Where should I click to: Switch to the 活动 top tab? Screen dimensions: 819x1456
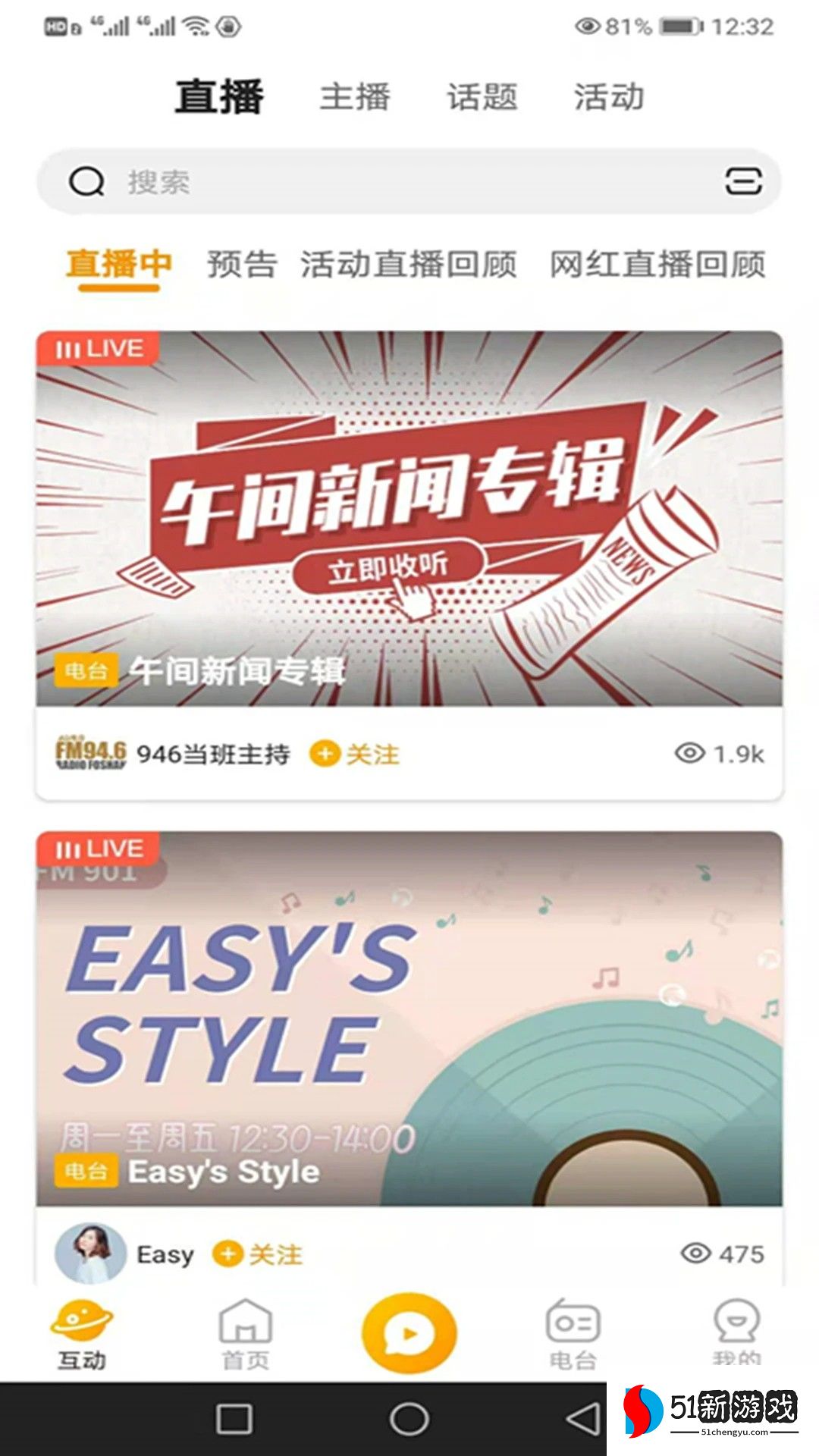click(x=609, y=97)
